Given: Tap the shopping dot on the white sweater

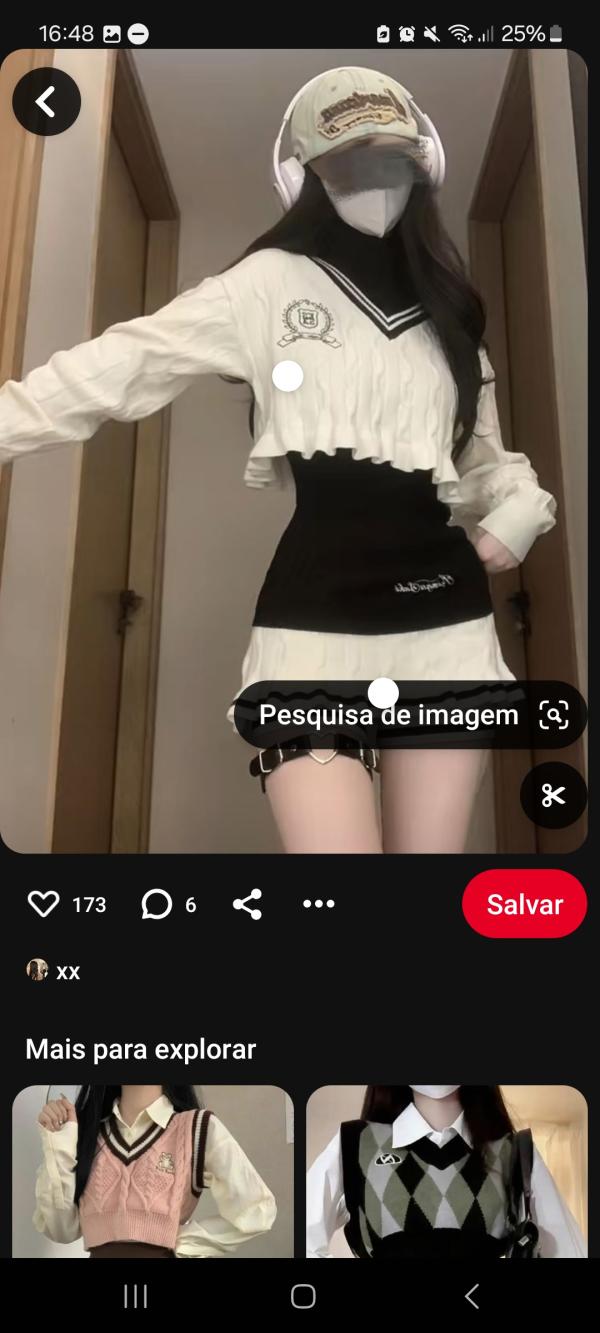Looking at the screenshot, I should [x=287, y=376].
